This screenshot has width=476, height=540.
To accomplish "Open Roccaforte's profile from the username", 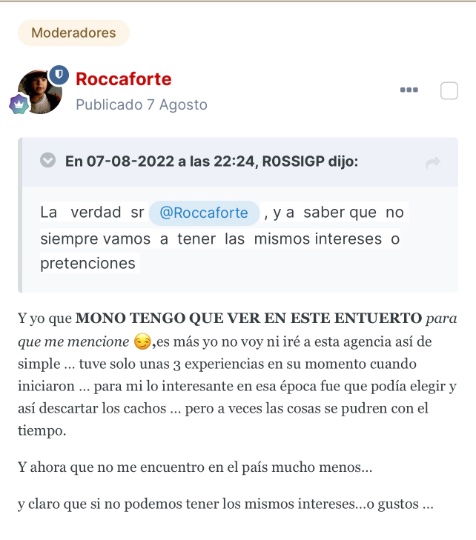I will coord(123,79).
